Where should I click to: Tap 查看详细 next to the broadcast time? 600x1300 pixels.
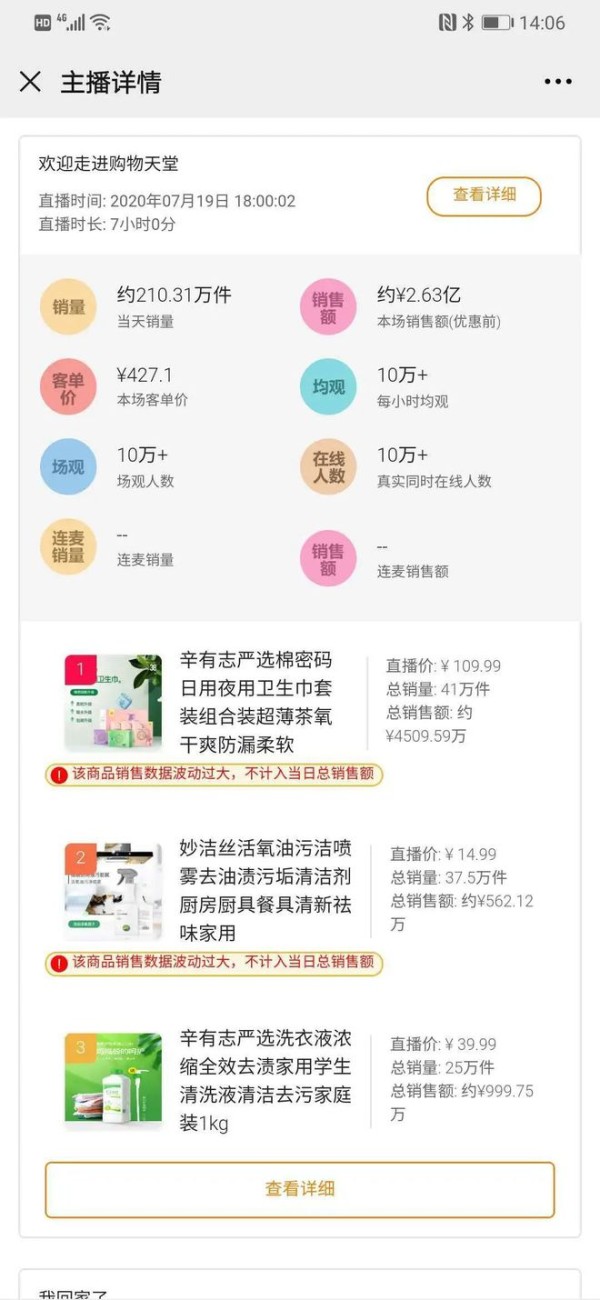[484, 196]
